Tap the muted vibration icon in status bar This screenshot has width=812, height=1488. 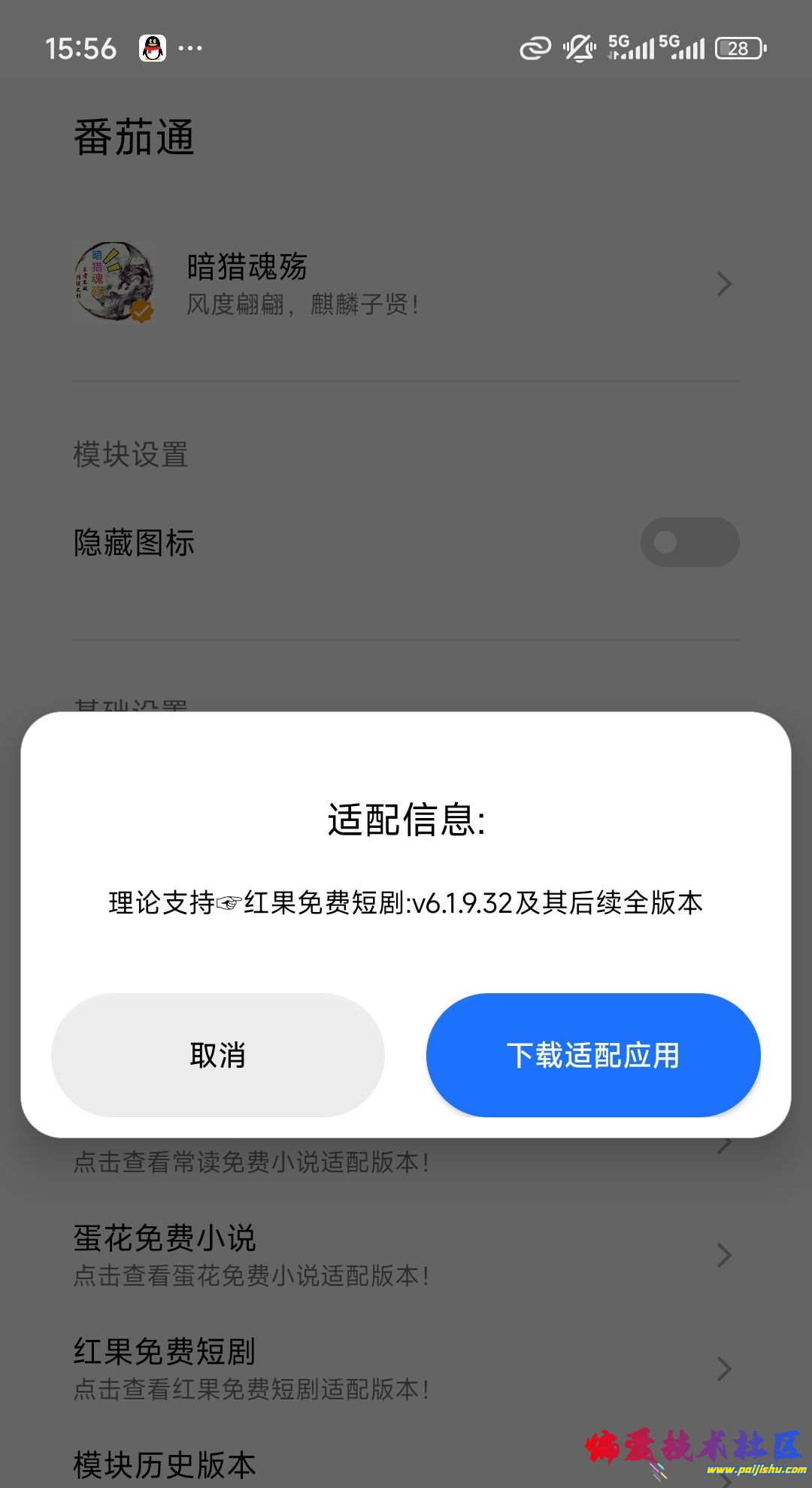coord(579,47)
